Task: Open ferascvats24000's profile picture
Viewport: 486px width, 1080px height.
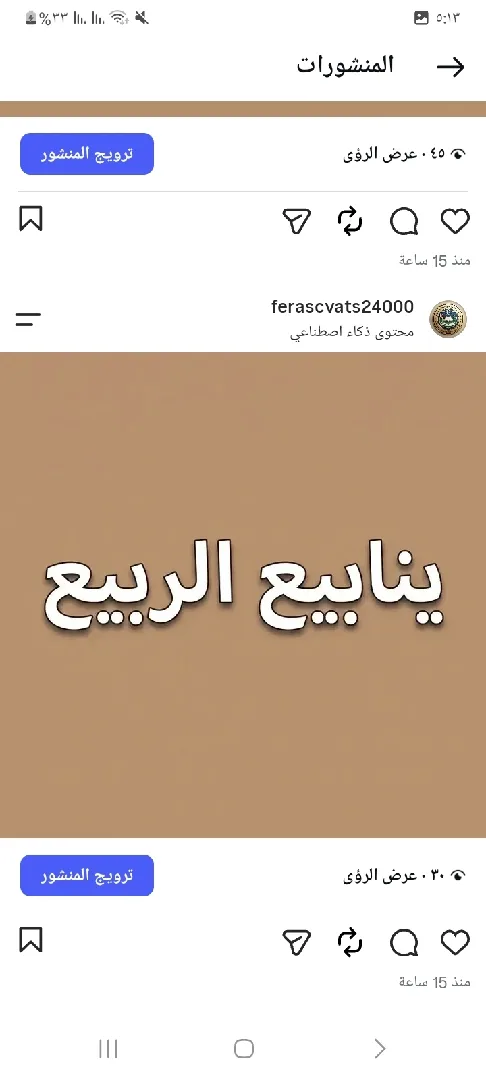Action: [x=448, y=319]
